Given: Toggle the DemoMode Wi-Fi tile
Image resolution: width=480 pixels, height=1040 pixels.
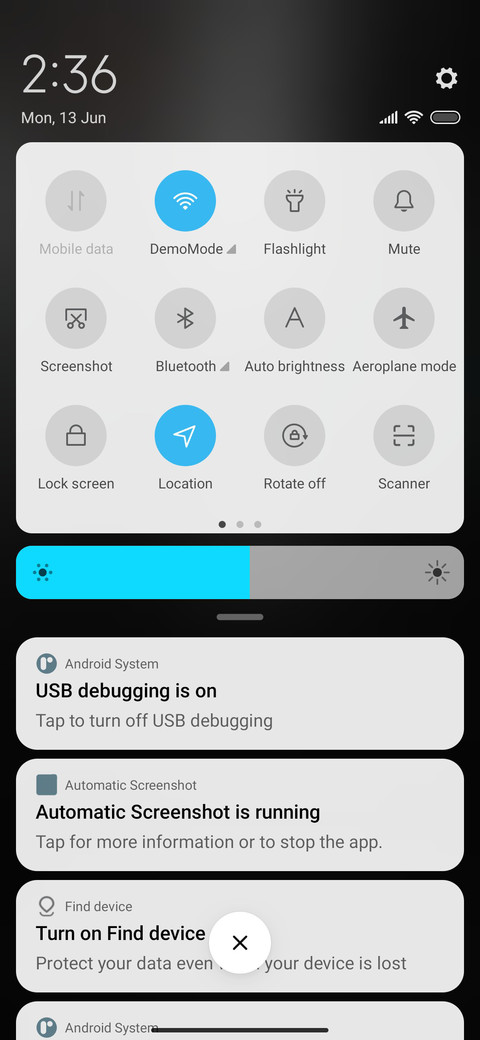Looking at the screenshot, I should pyautogui.click(x=185, y=200).
